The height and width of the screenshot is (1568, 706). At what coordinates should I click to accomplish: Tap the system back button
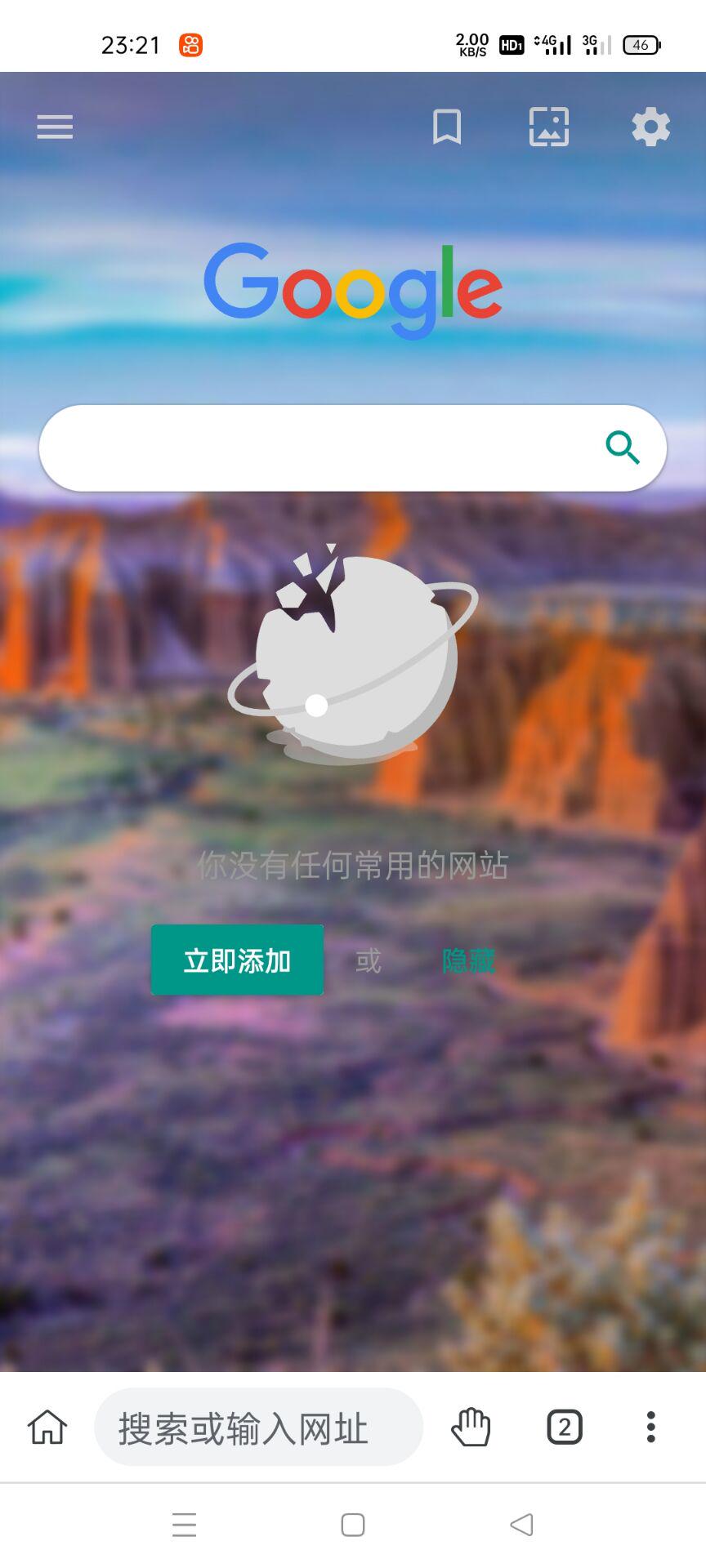click(521, 1524)
